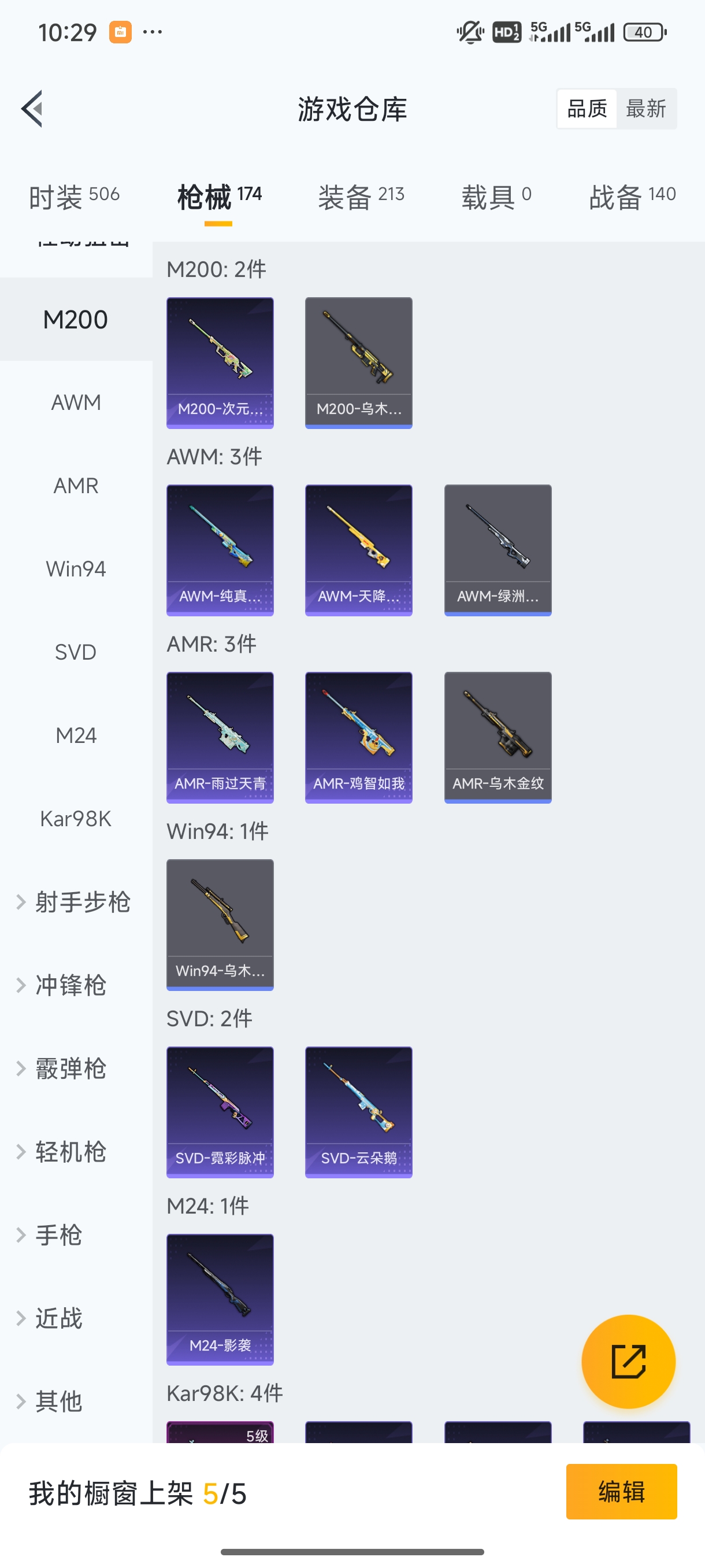
Task: Select the M200-乌木 weapon skin
Action: pos(358,363)
